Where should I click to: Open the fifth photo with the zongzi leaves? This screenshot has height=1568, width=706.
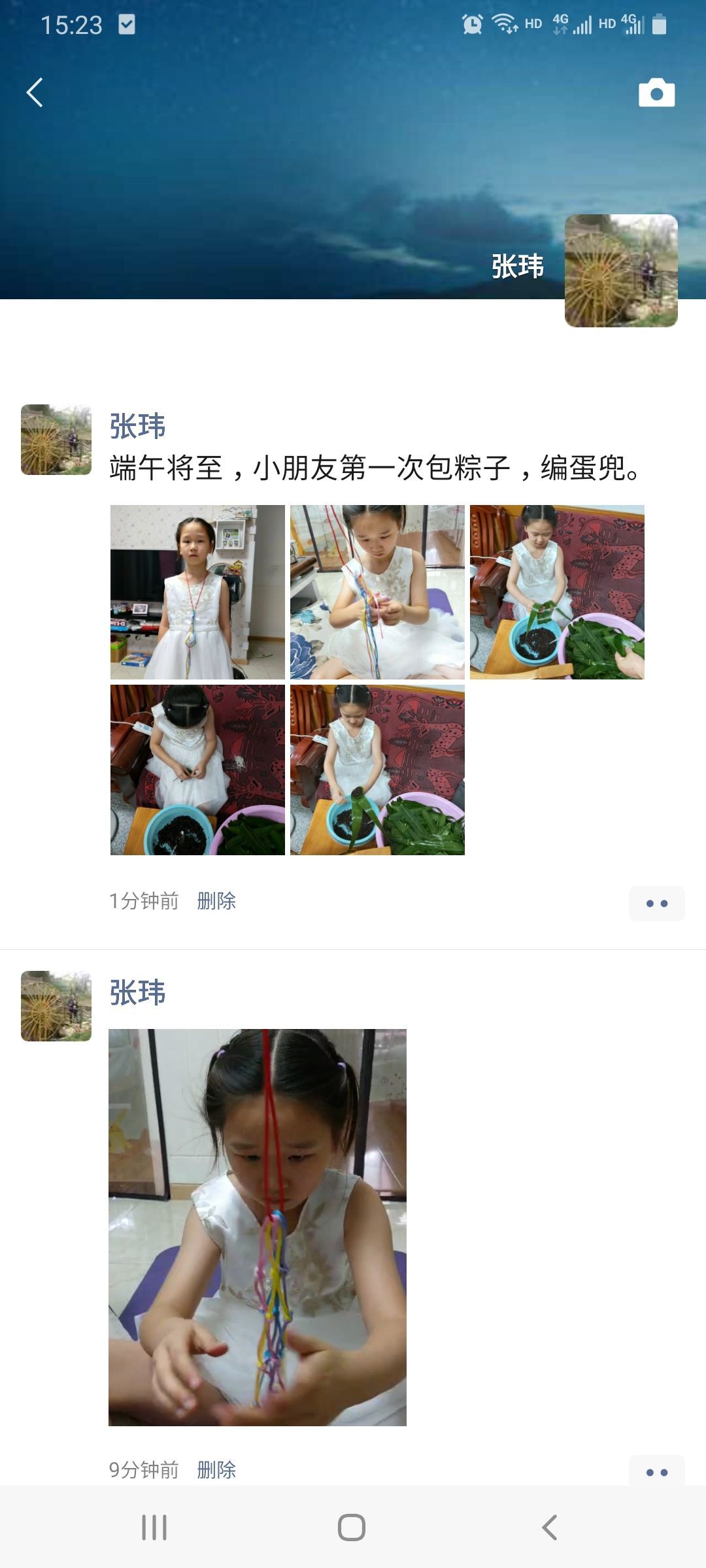[x=377, y=770]
